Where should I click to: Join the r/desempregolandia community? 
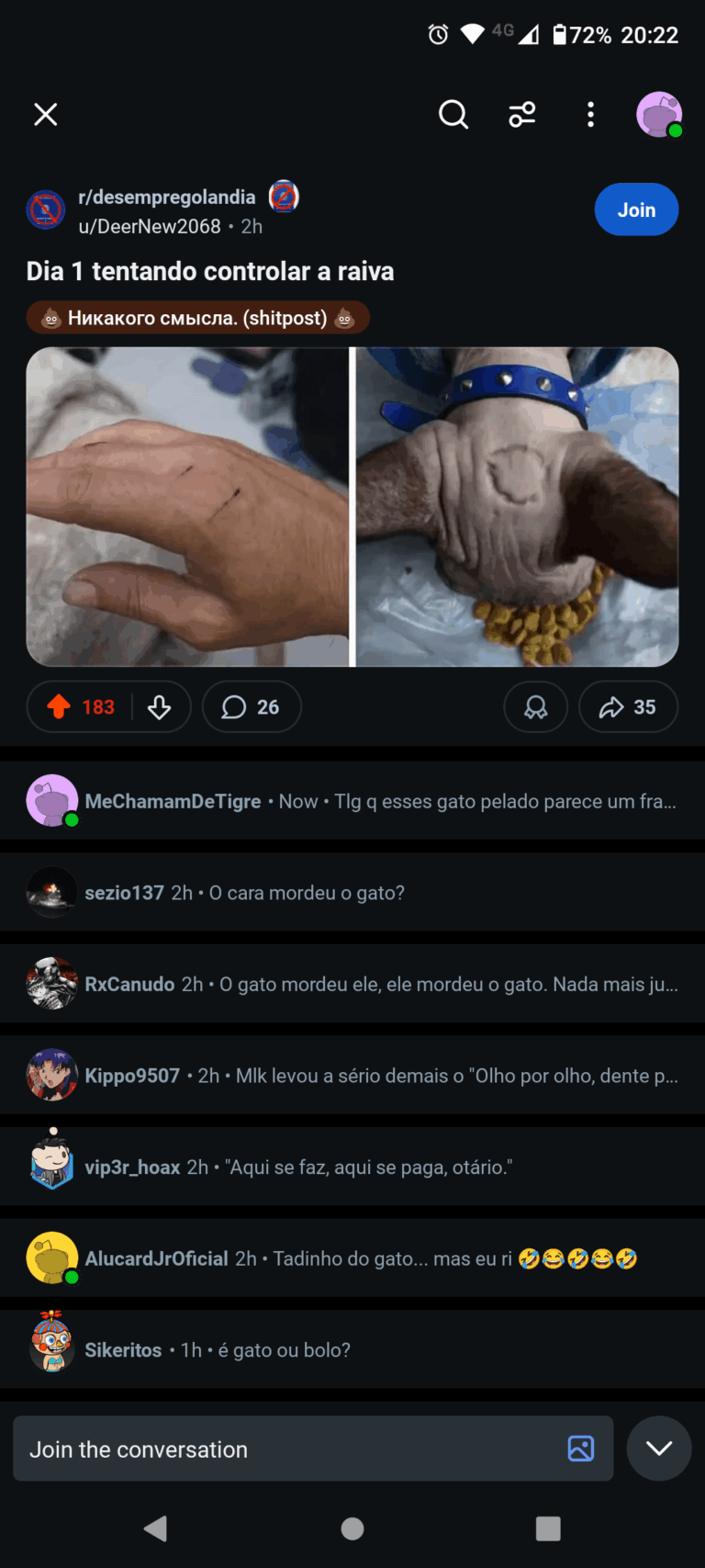[x=636, y=210]
